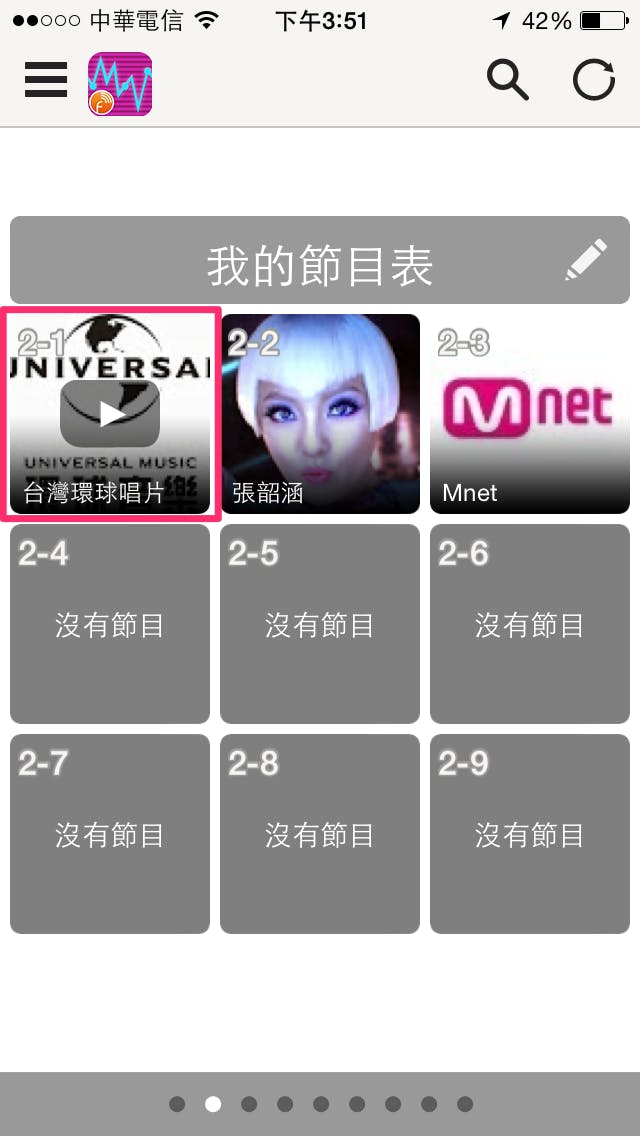Image resolution: width=640 pixels, height=1136 pixels.
Task: Play the 台灣環球唱片 channel
Action: click(x=110, y=413)
